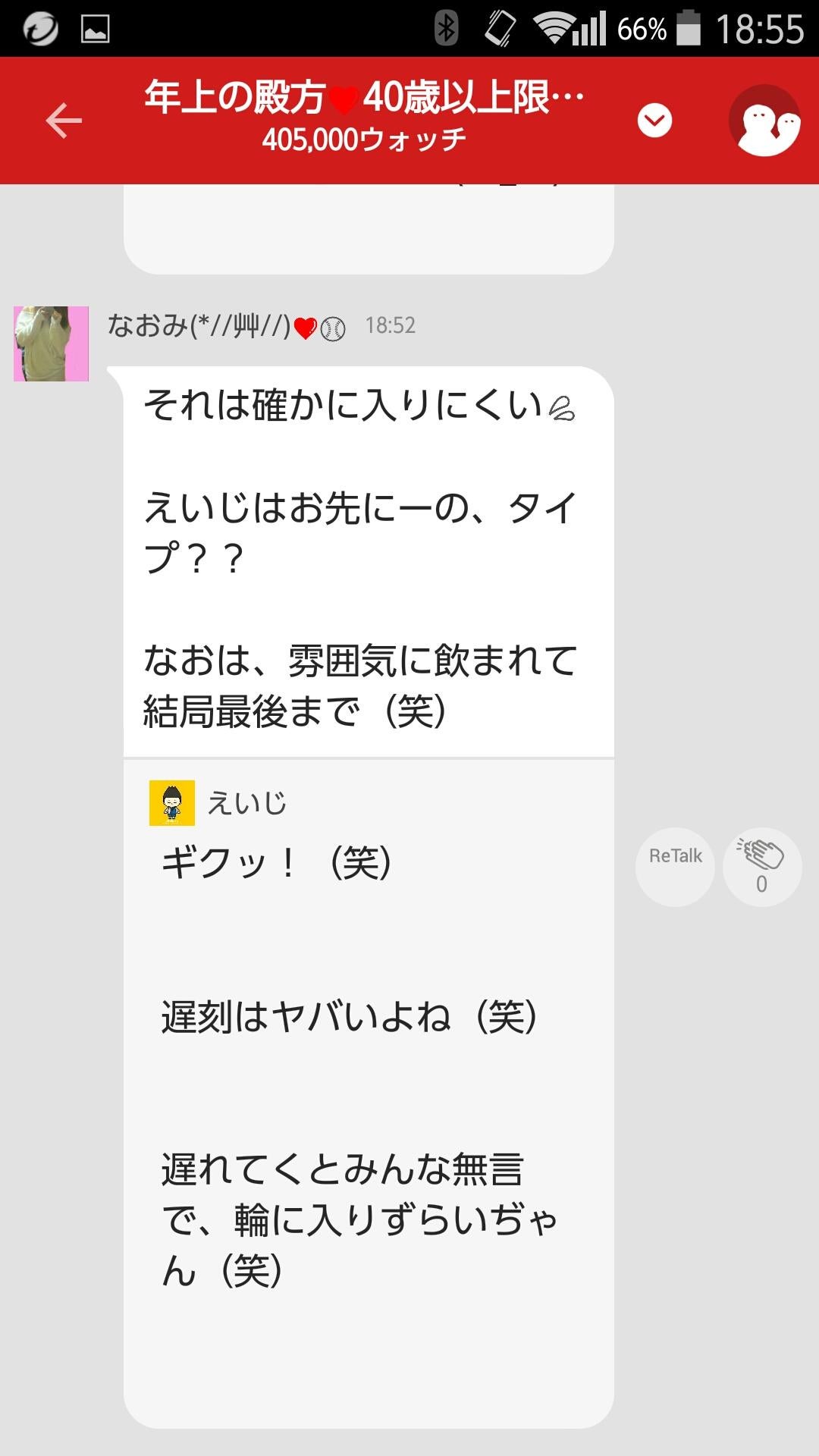Tap the baseball emoji beside なおみ's name
This screenshot has width=819, height=1456.
click(x=331, y=326)
